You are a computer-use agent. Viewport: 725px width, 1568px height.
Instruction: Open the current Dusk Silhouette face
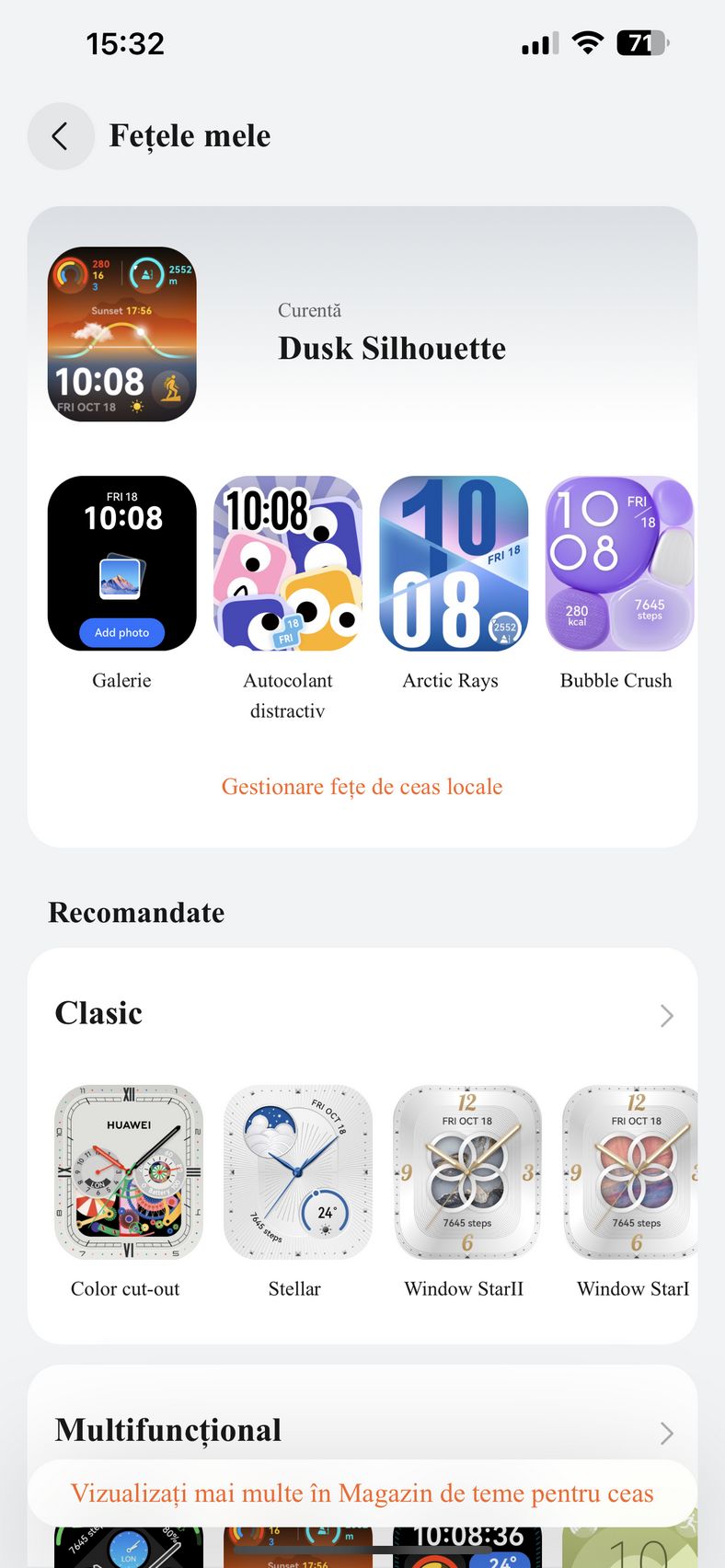(x=122, y=334)
